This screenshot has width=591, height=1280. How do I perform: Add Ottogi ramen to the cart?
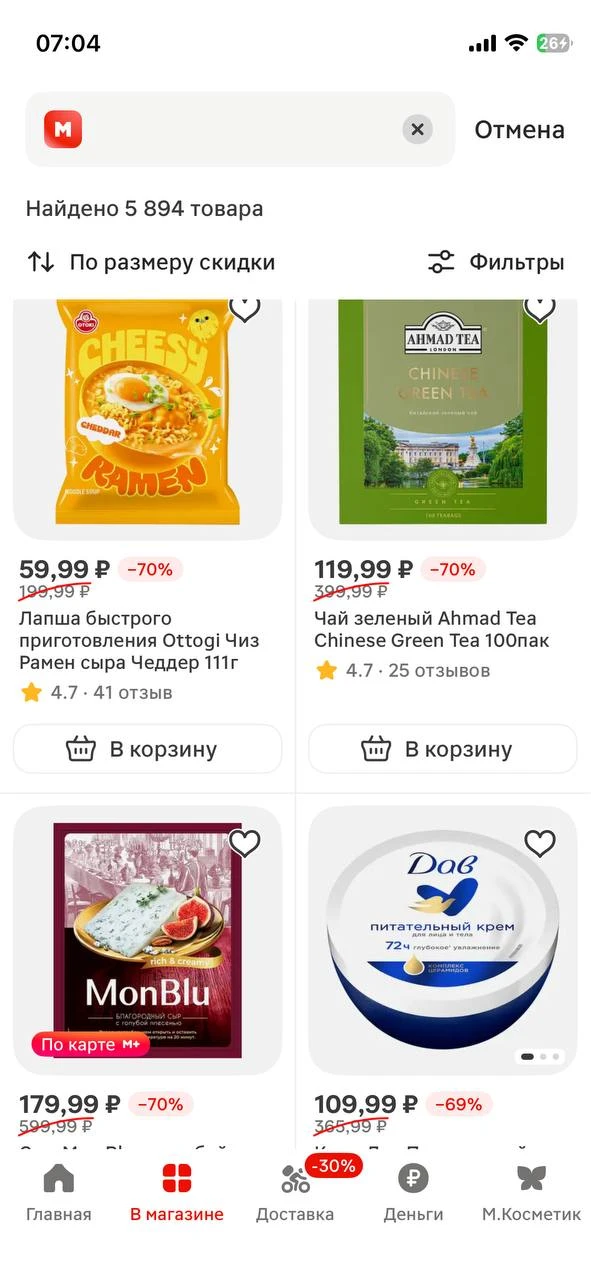pos(148,749)
